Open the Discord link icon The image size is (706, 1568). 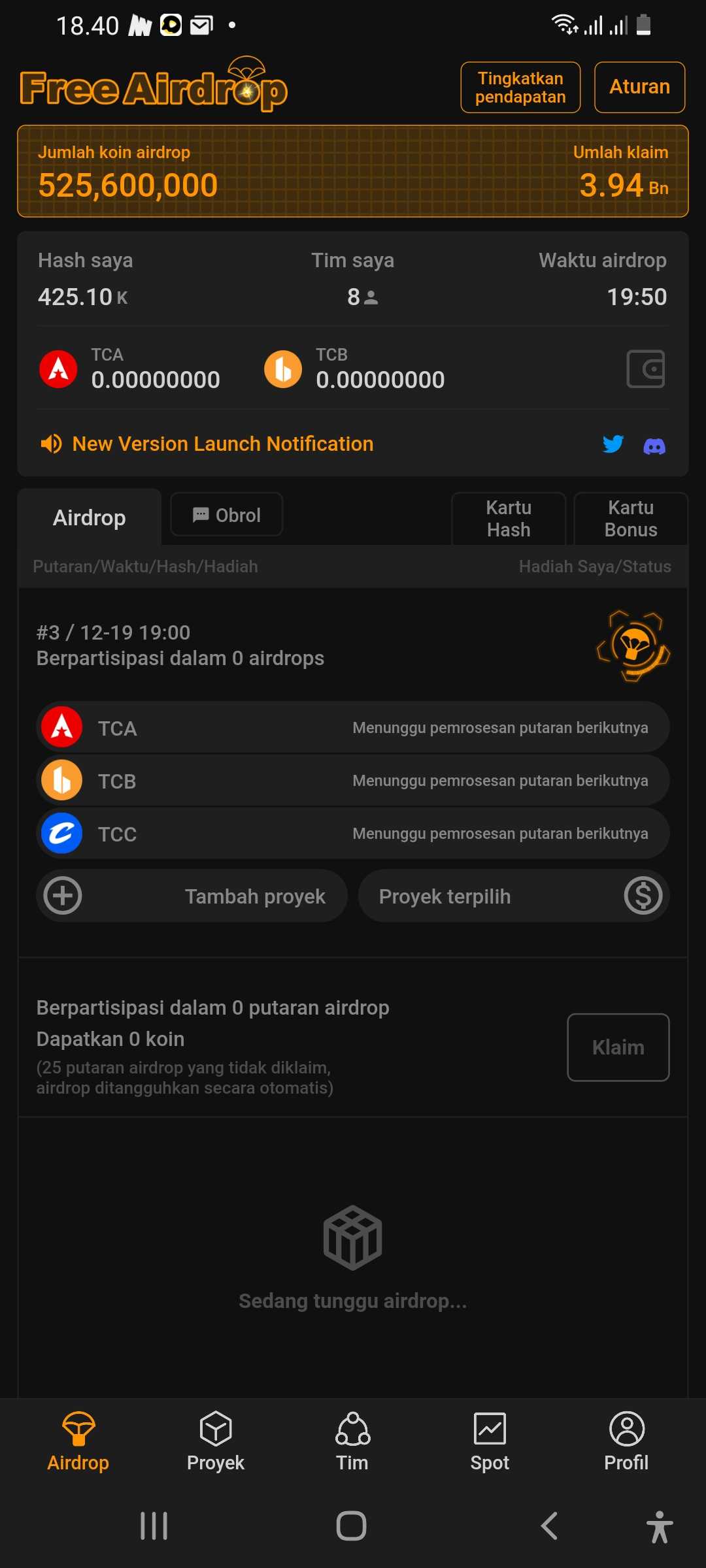click(654, 446)
